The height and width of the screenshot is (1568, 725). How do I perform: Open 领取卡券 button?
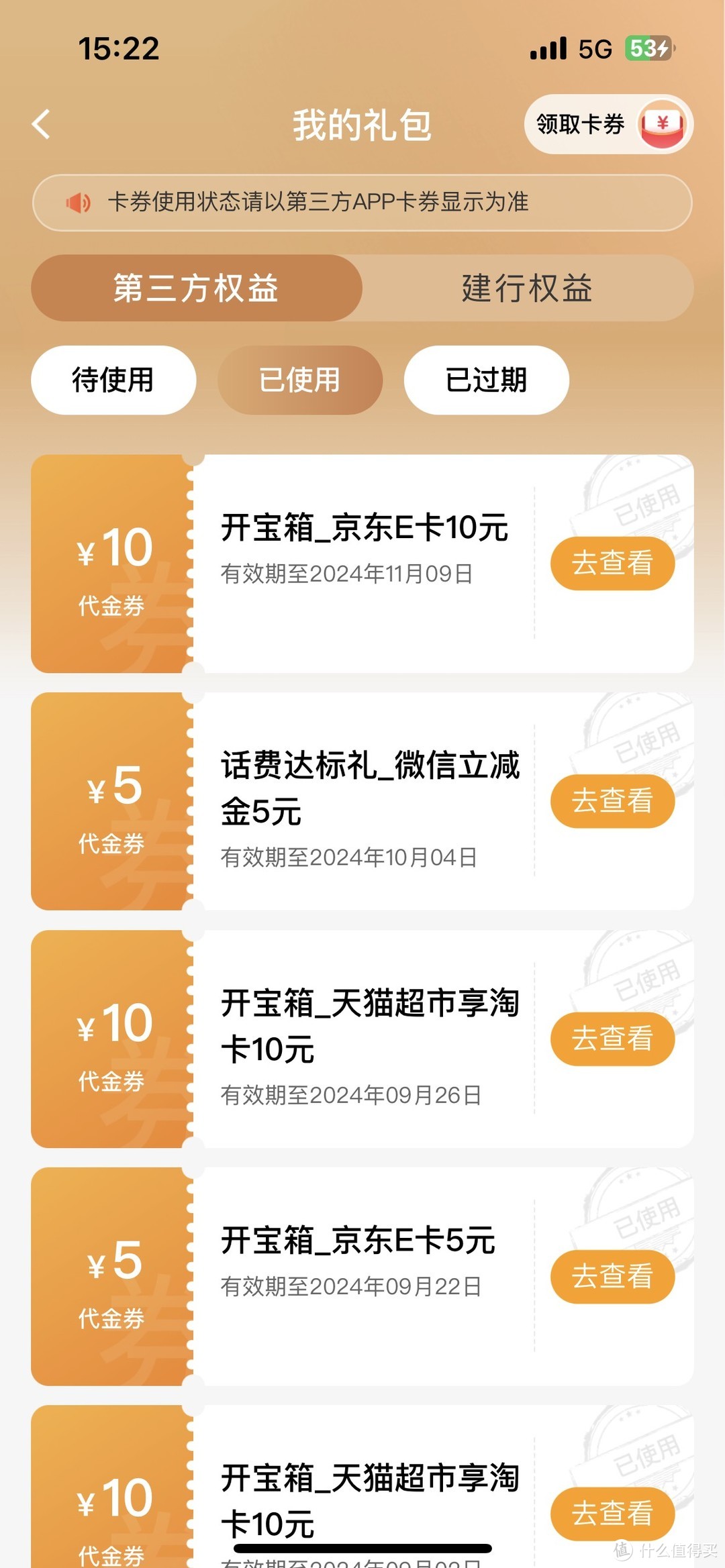(x=608, y=125)
